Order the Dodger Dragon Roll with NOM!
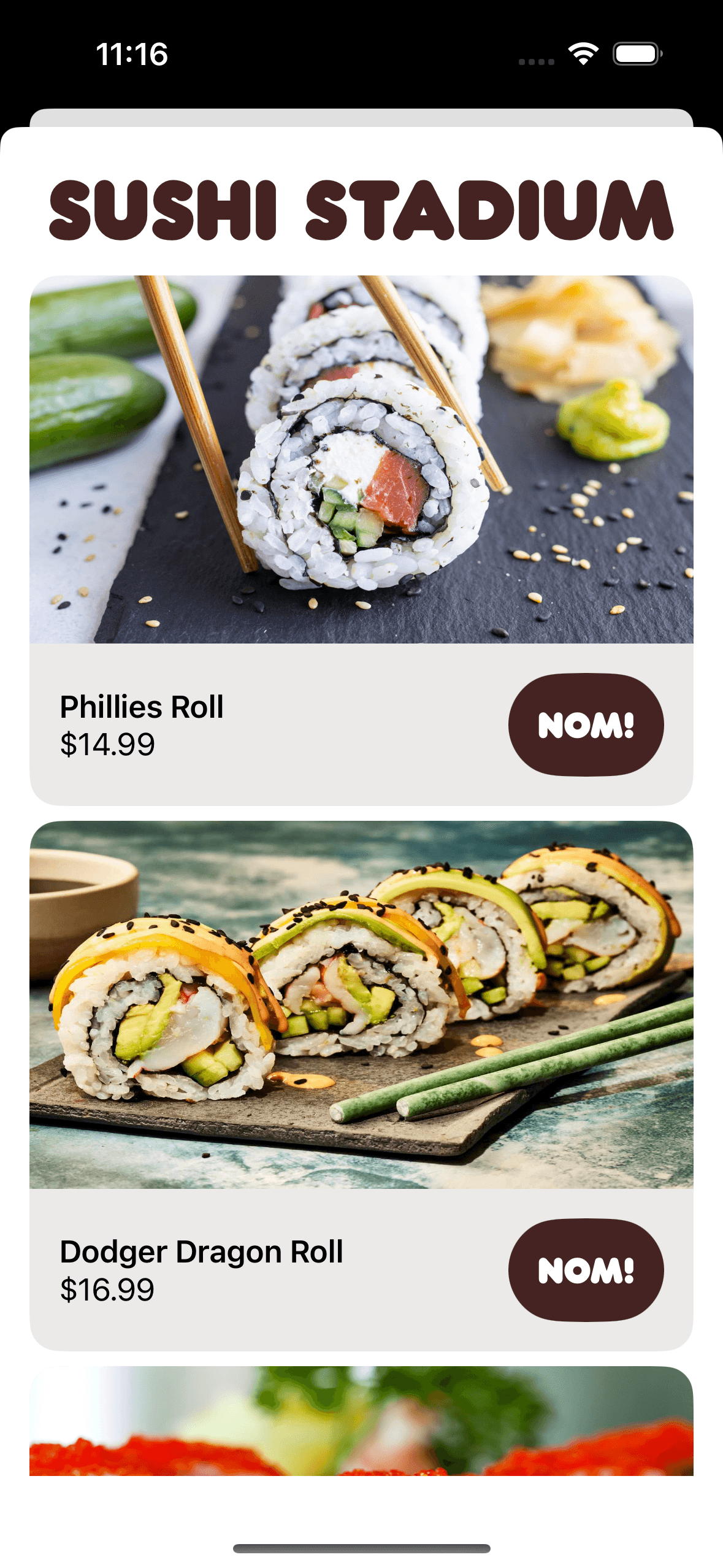 (586, 1269)
